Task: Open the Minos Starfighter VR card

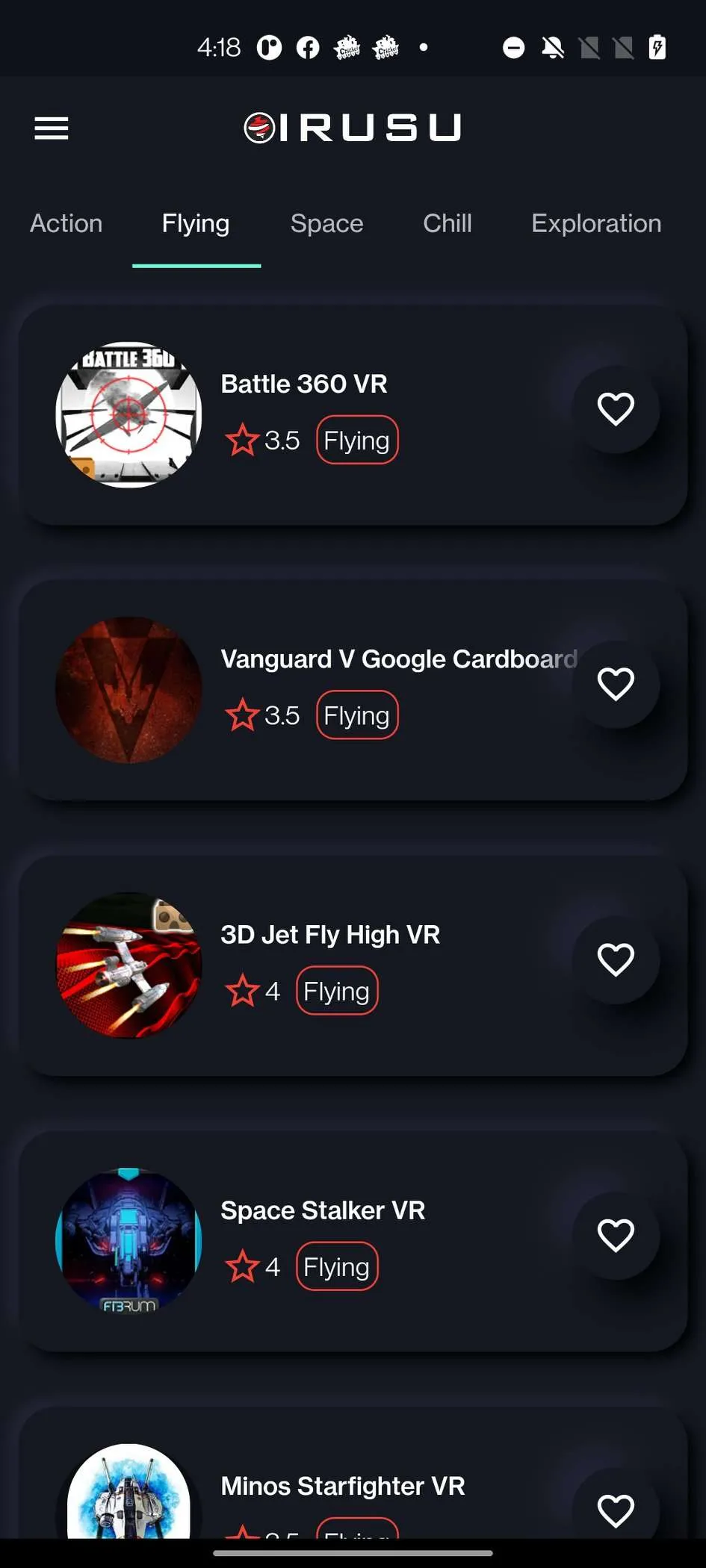Action: [x=342, y=1486]
